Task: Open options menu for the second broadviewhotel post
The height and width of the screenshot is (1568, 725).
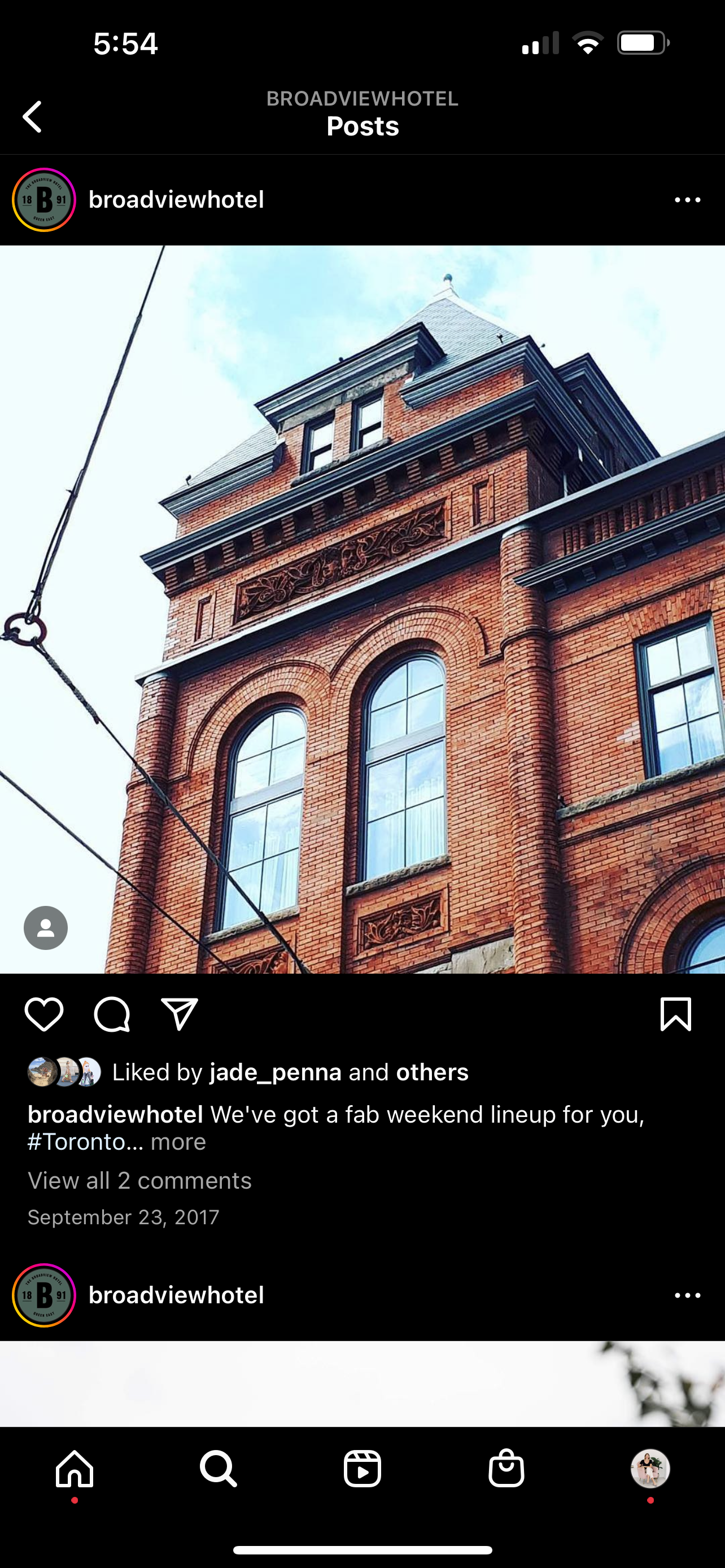Action: [687, 1295]
